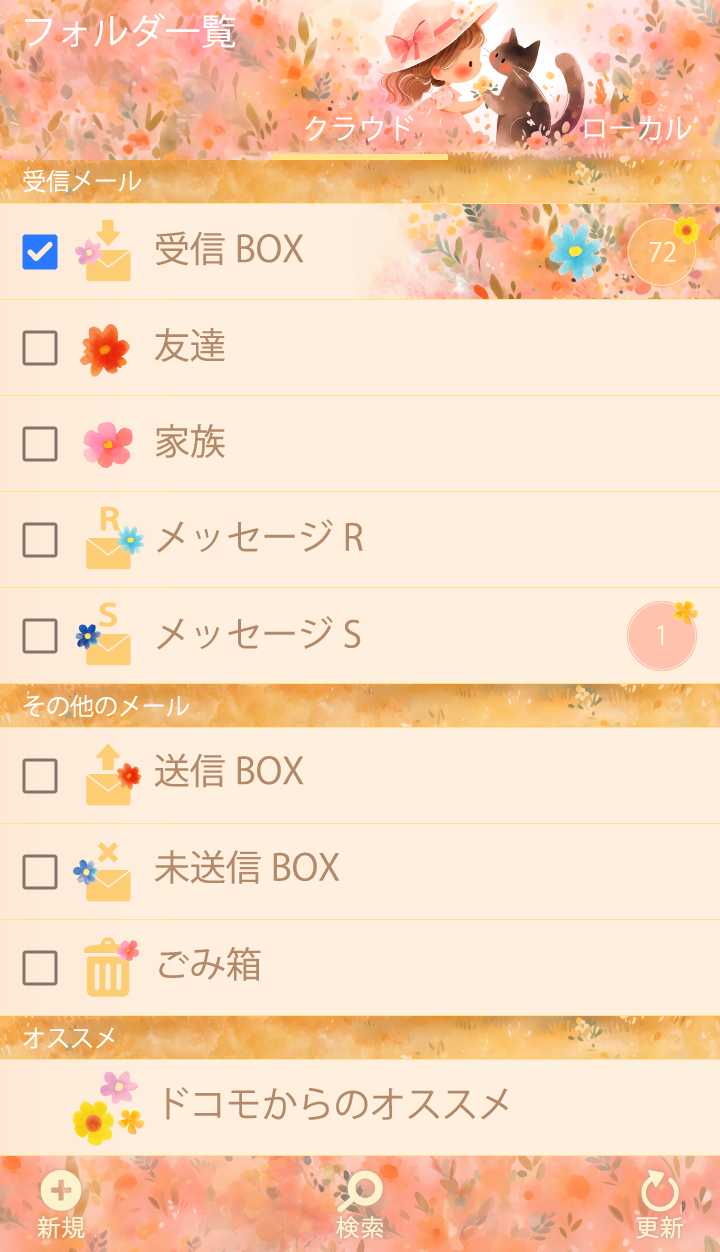Check the メッセージ S checkbox
Viewport: 720px width, 1252px height.
40,636
